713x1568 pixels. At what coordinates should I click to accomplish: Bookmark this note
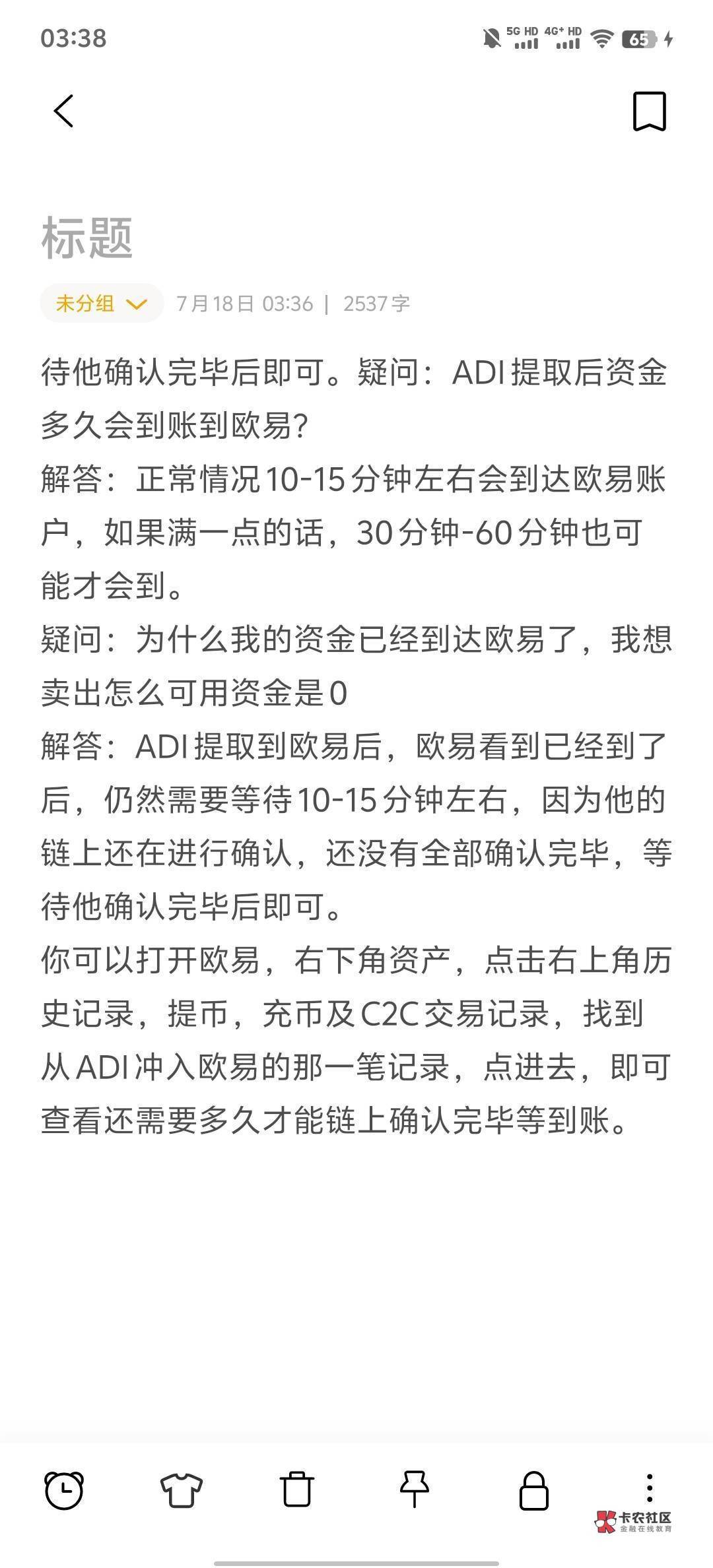[649, 111]
